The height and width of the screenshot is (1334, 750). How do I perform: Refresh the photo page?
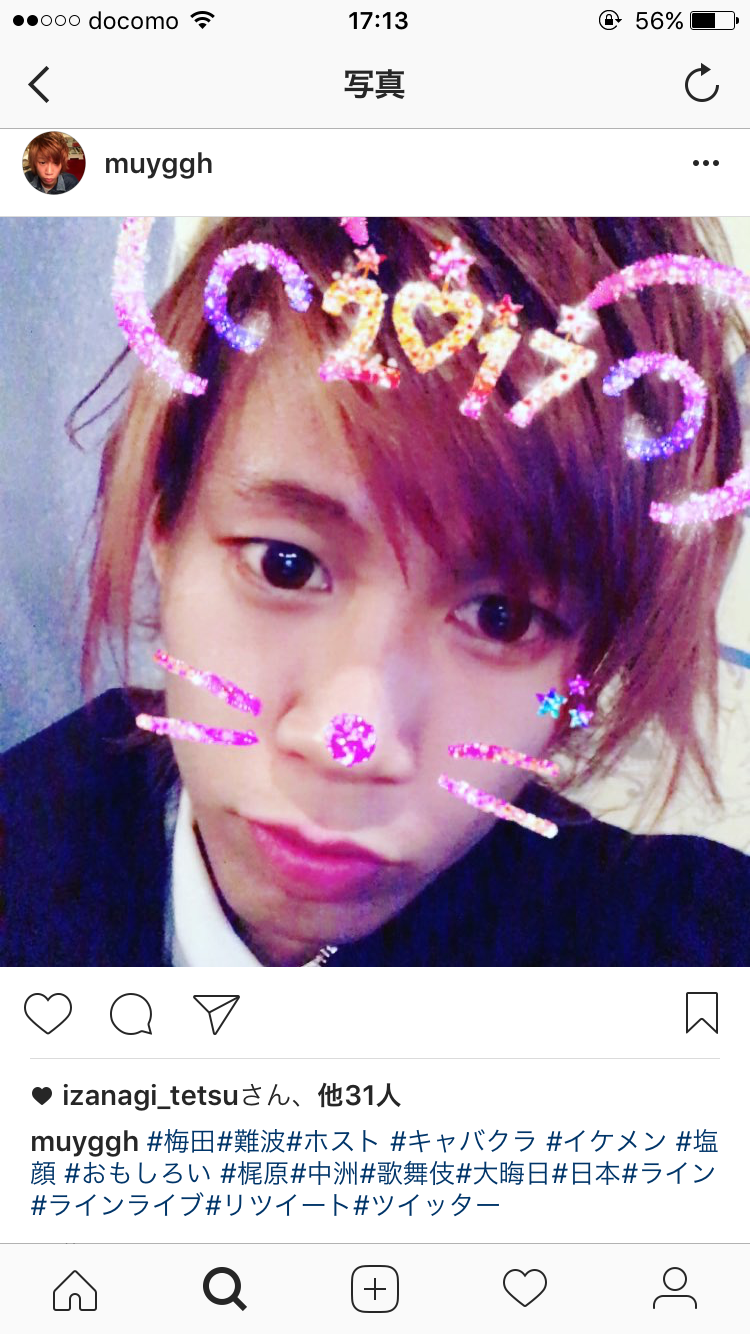[701, 84]
